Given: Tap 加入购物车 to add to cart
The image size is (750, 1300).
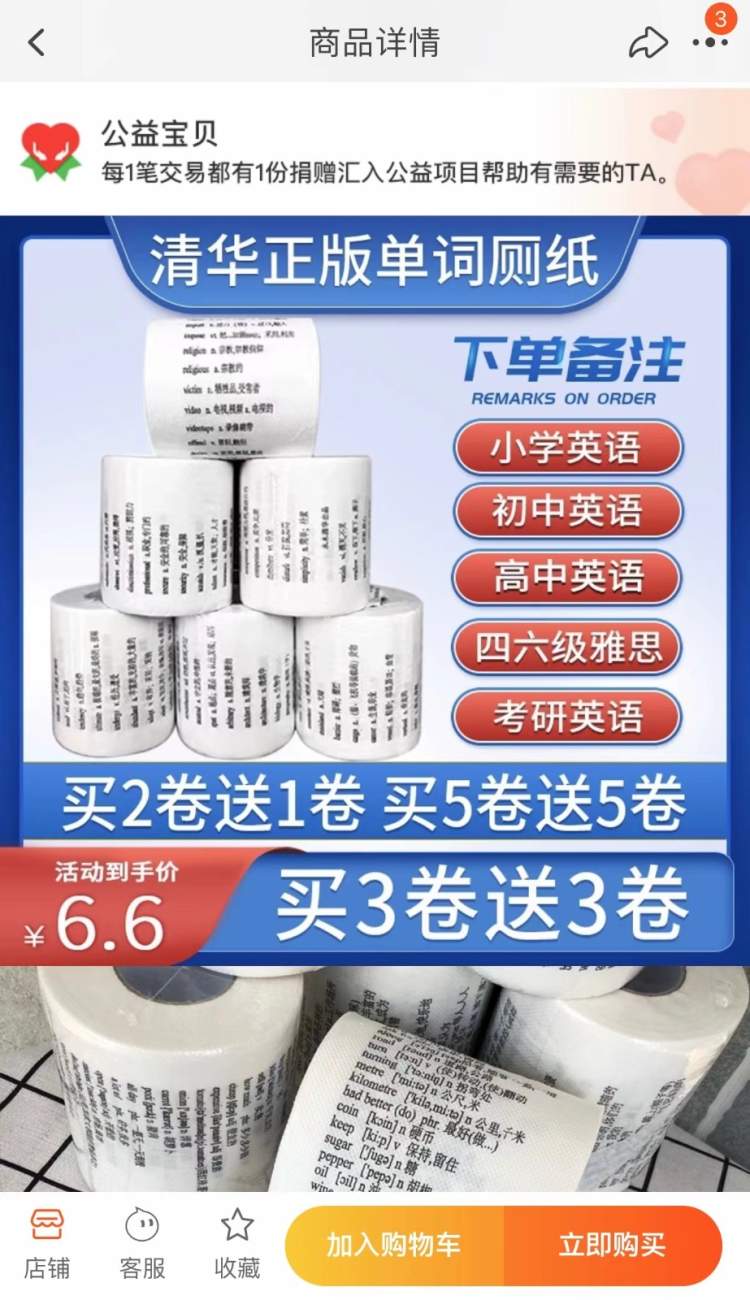Looking at the screenshot, I should 394,1246.
